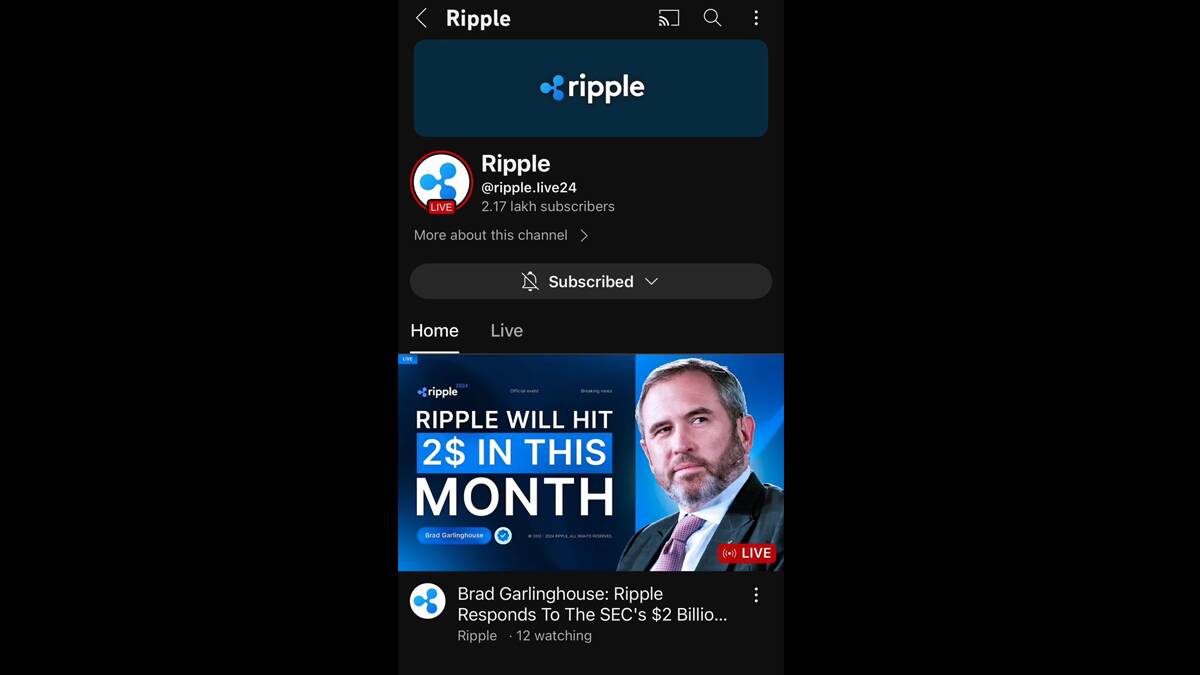Image resolution: width=1200 pixels, height=675 pixels.
Task: Play the live Brad Garlinghouse video thumbnail
Action: 590,462
